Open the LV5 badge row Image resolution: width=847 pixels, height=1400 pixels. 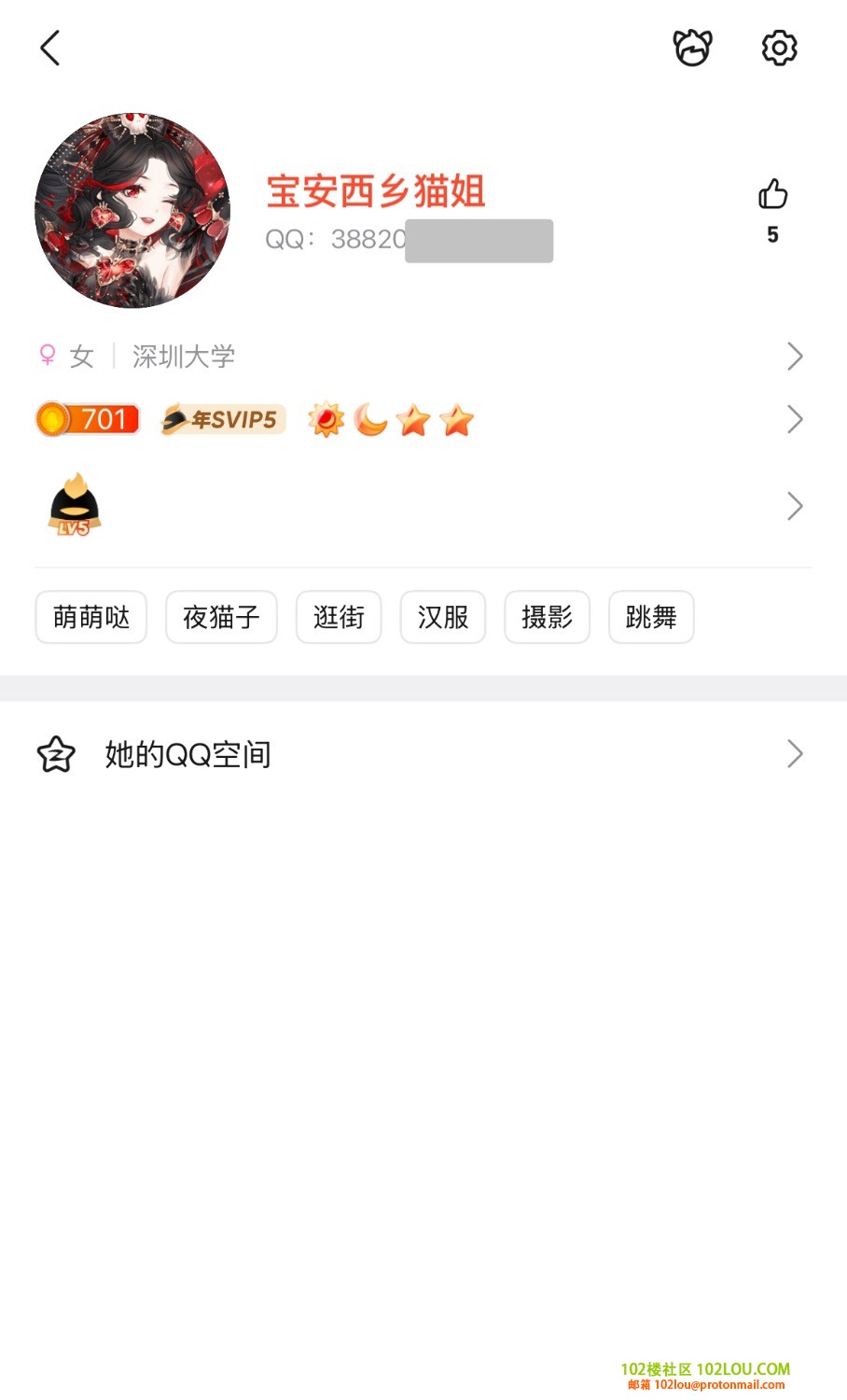pyautogui.click(x=420, y=506)
